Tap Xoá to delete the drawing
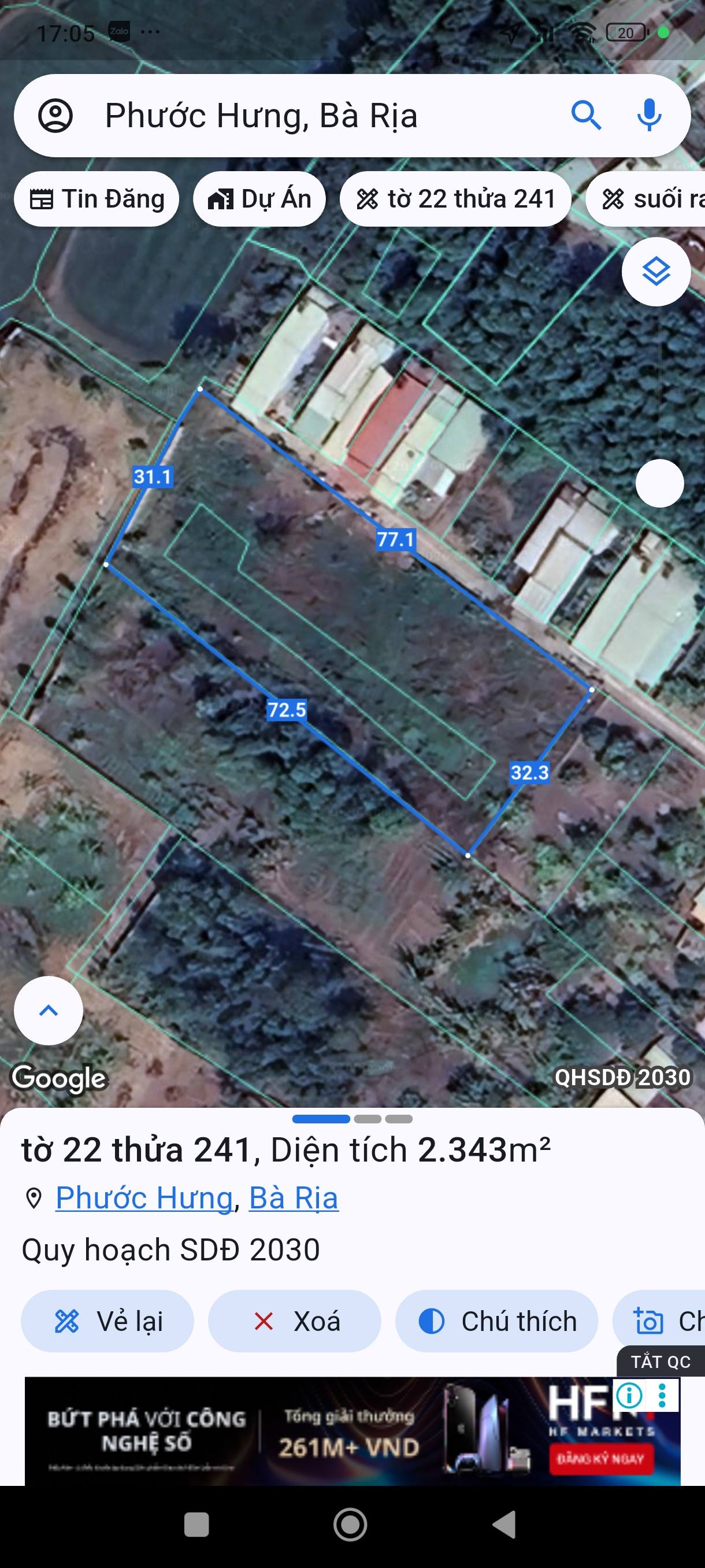The image size is (705, 1568). tap(295, 1322)
